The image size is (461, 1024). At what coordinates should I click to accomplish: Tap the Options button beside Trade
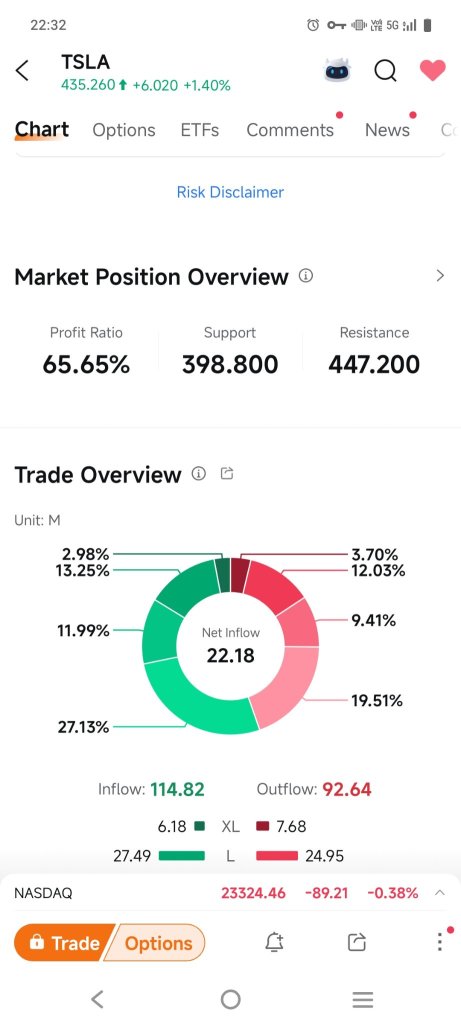coord(157,943)
